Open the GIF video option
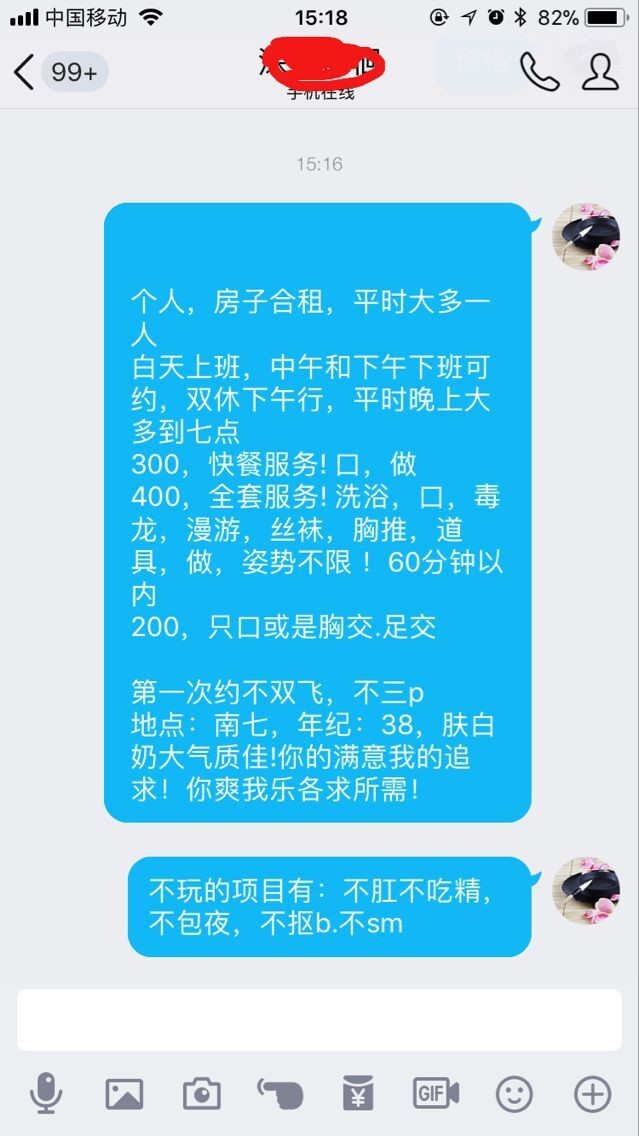This screenshot has width=639, height=1136. pos(436,1094)
